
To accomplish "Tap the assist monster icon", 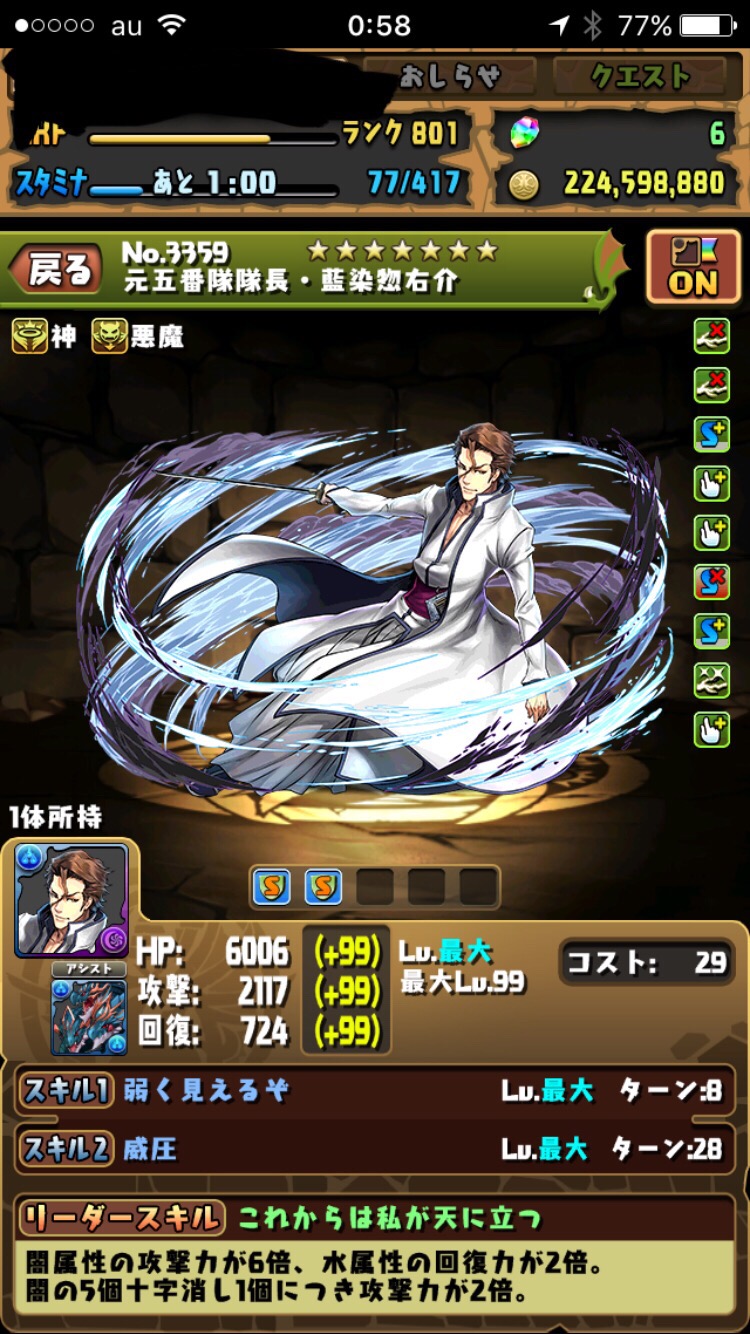I will (89, 1016).
